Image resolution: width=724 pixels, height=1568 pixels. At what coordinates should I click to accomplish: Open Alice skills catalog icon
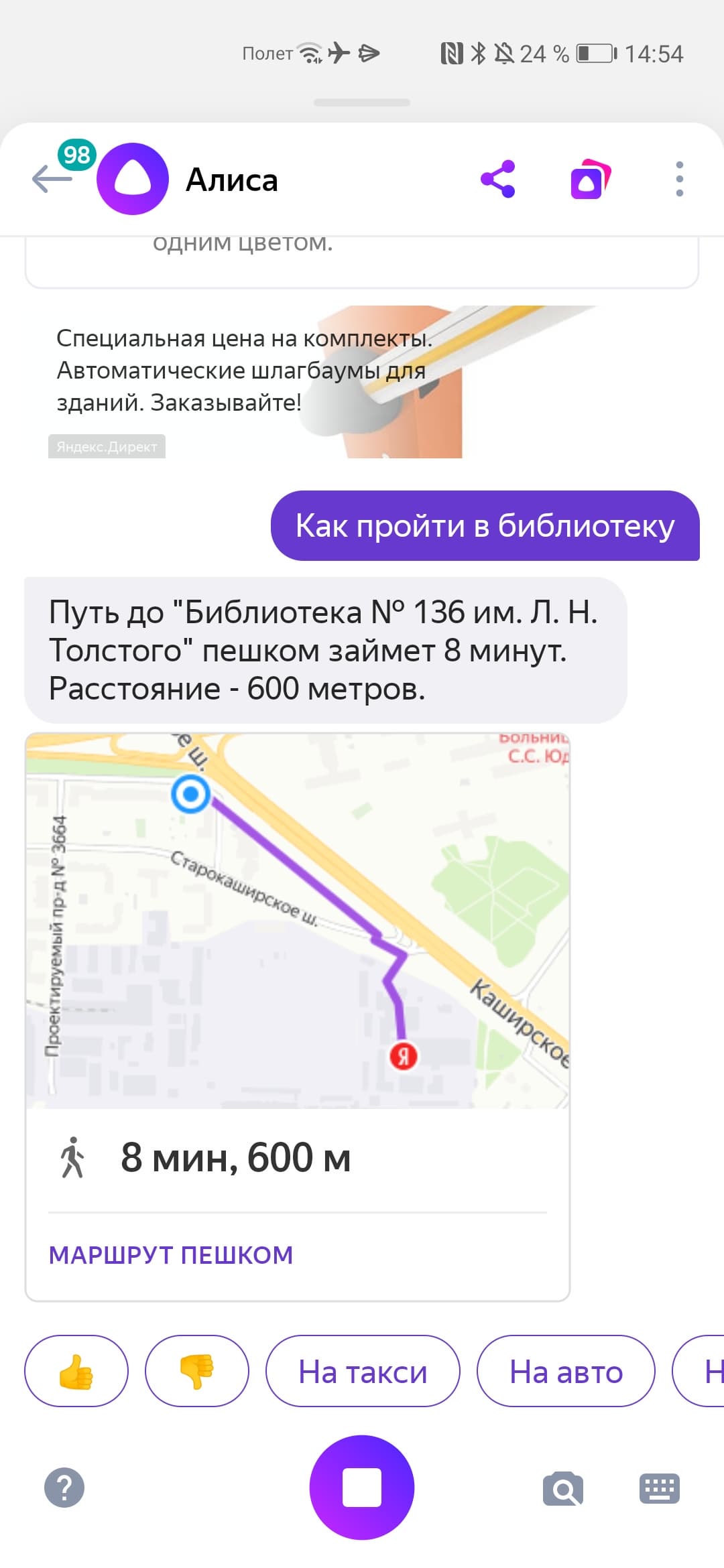[589, 180]
